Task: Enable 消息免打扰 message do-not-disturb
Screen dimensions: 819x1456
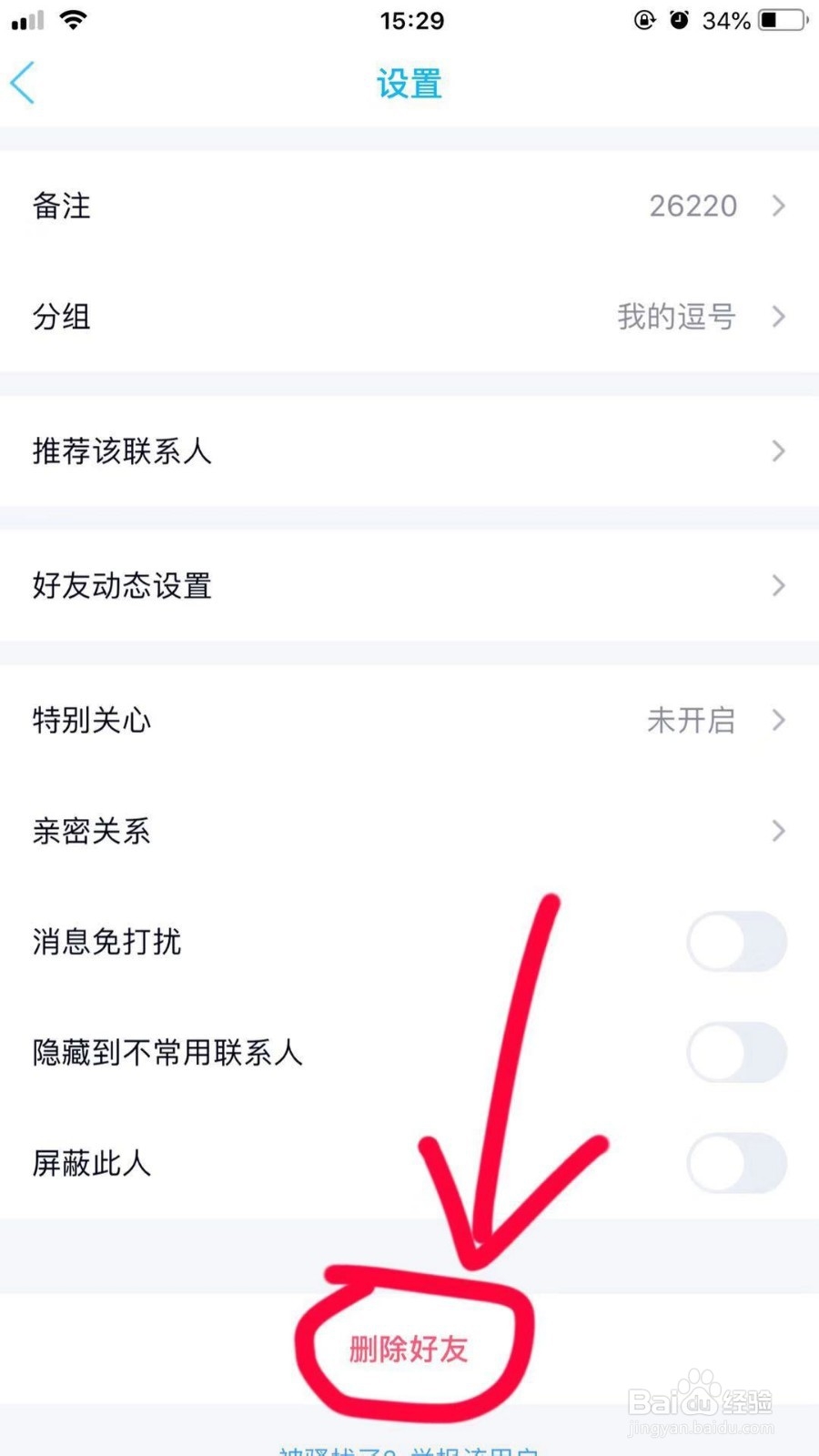Action: tap(737, 943)
